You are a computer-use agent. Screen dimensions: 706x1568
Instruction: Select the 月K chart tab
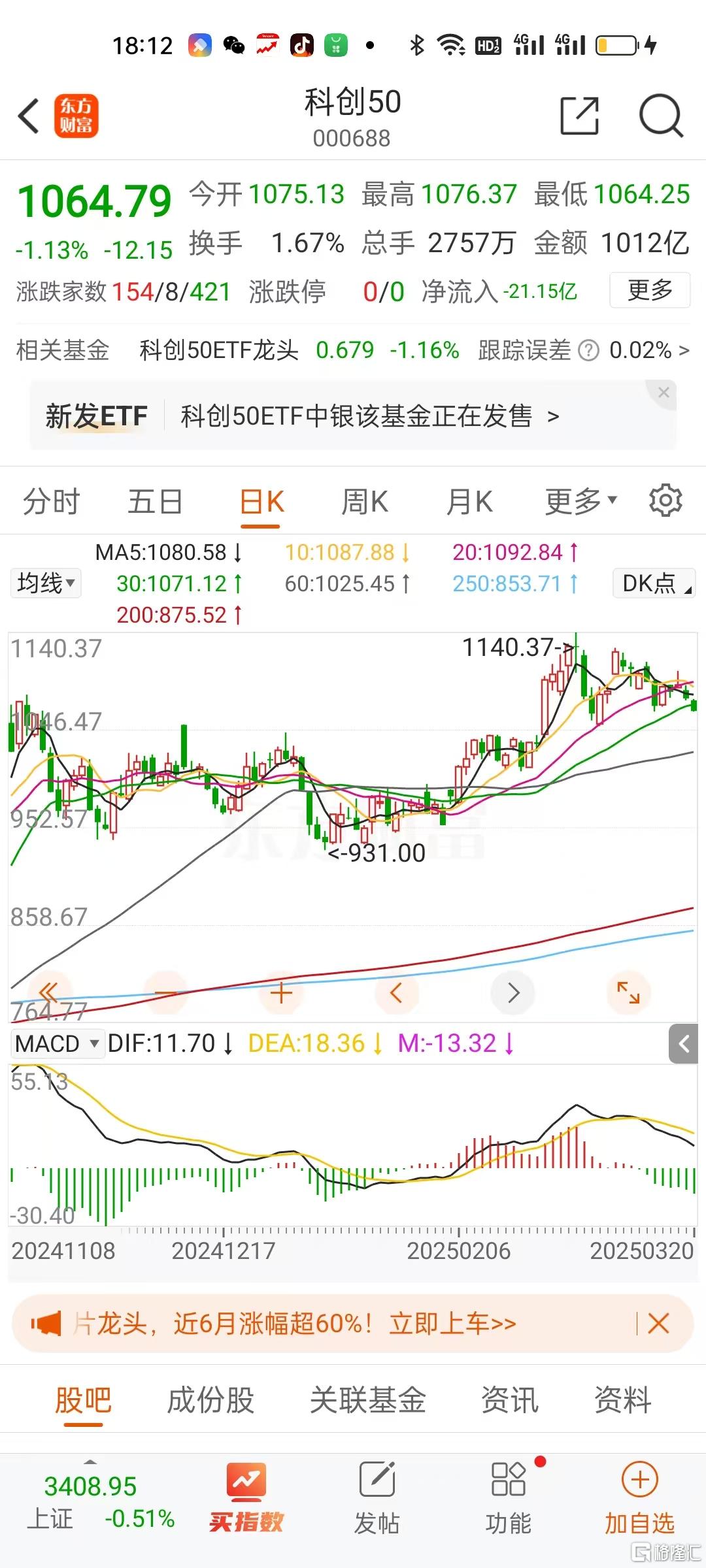click(469, 502)
